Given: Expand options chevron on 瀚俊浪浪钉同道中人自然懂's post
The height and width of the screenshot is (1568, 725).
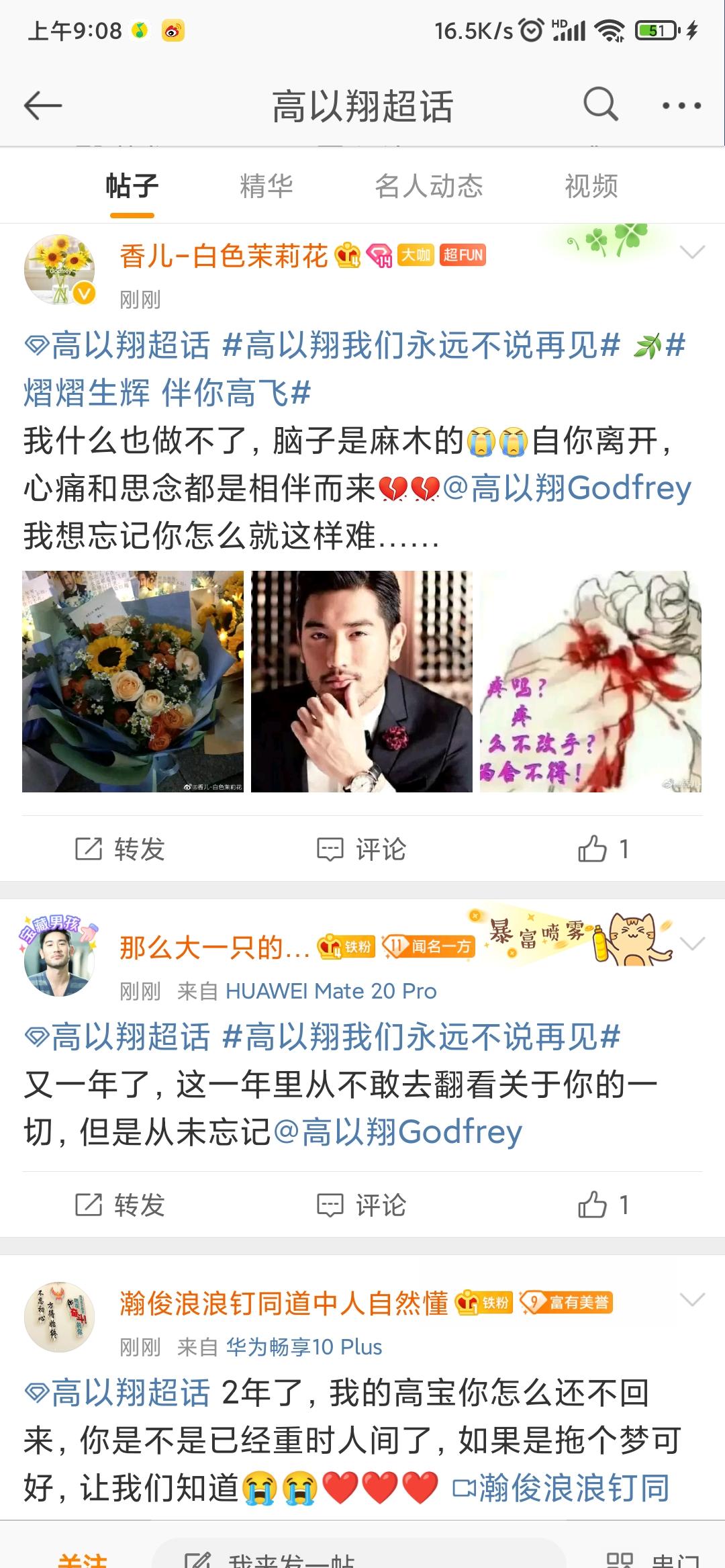Looking at the screenshot, I should point(692,1300).
